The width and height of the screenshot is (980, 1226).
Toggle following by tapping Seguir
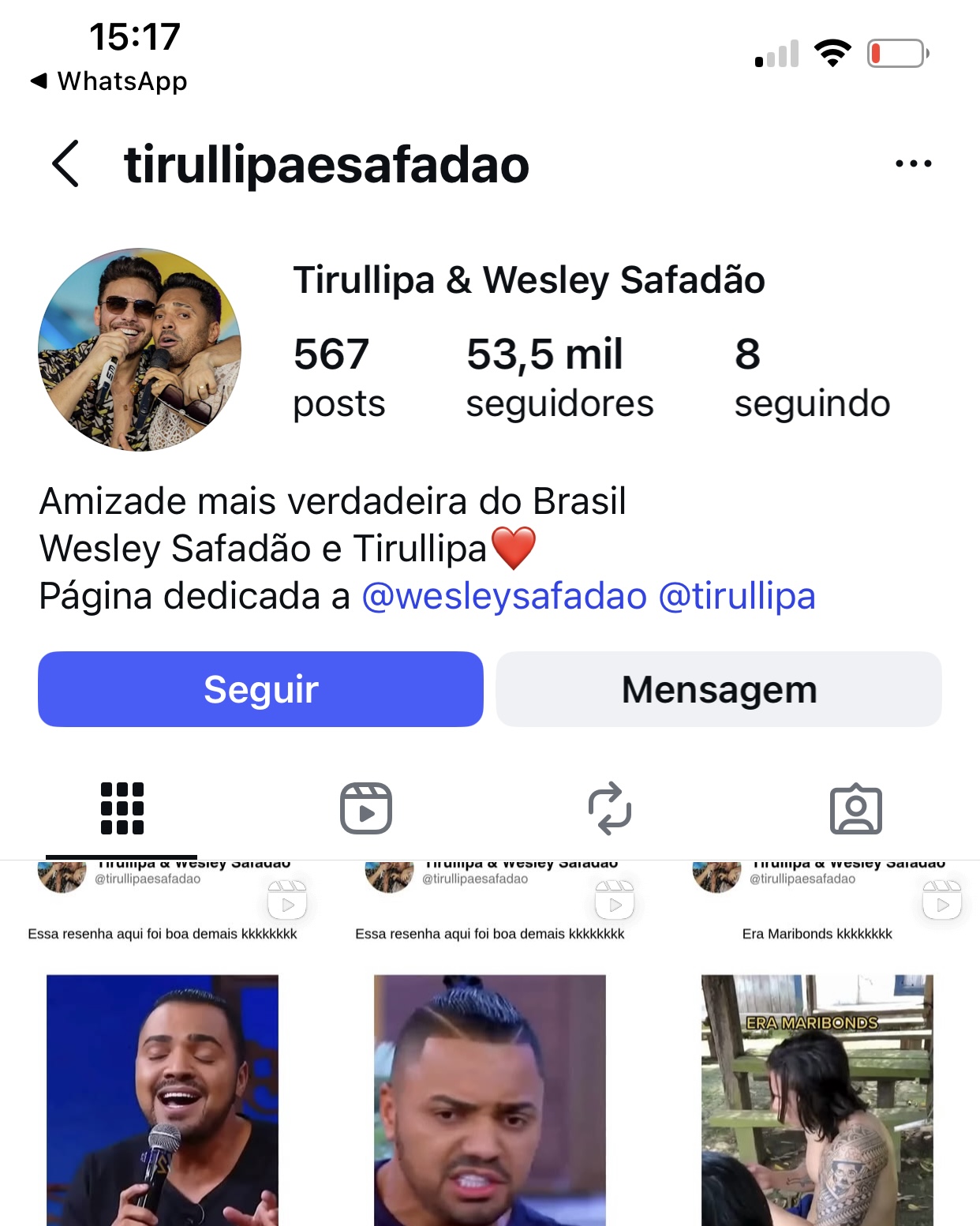260,688
